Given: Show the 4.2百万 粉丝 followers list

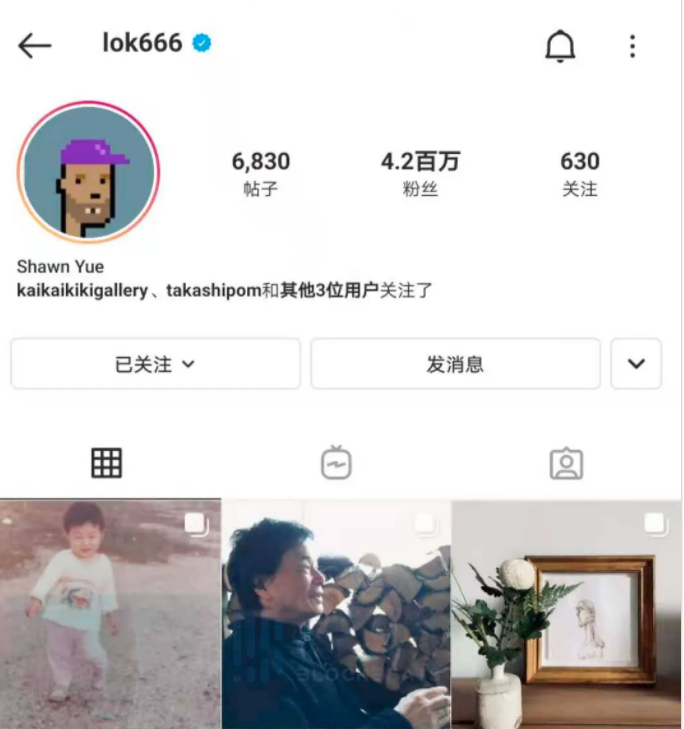Looking at the screenshot, I should coord(420,173).
